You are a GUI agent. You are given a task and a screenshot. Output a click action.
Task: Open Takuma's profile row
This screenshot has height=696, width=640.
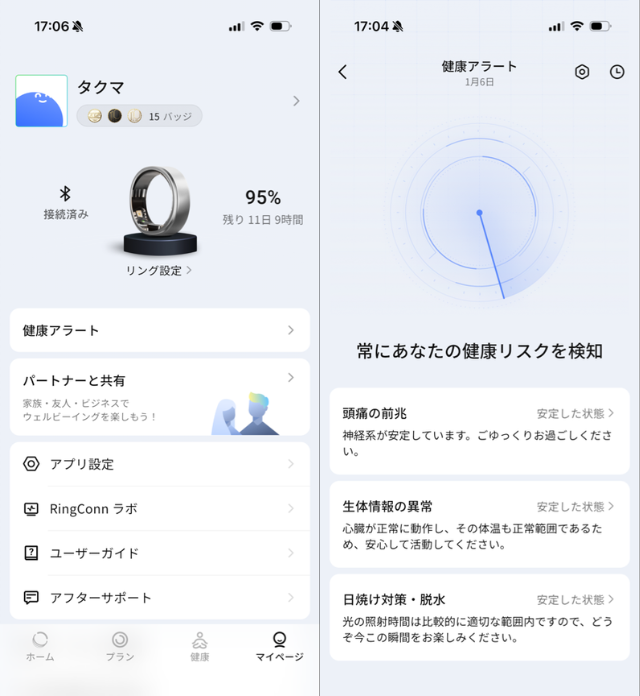(160, 101)
